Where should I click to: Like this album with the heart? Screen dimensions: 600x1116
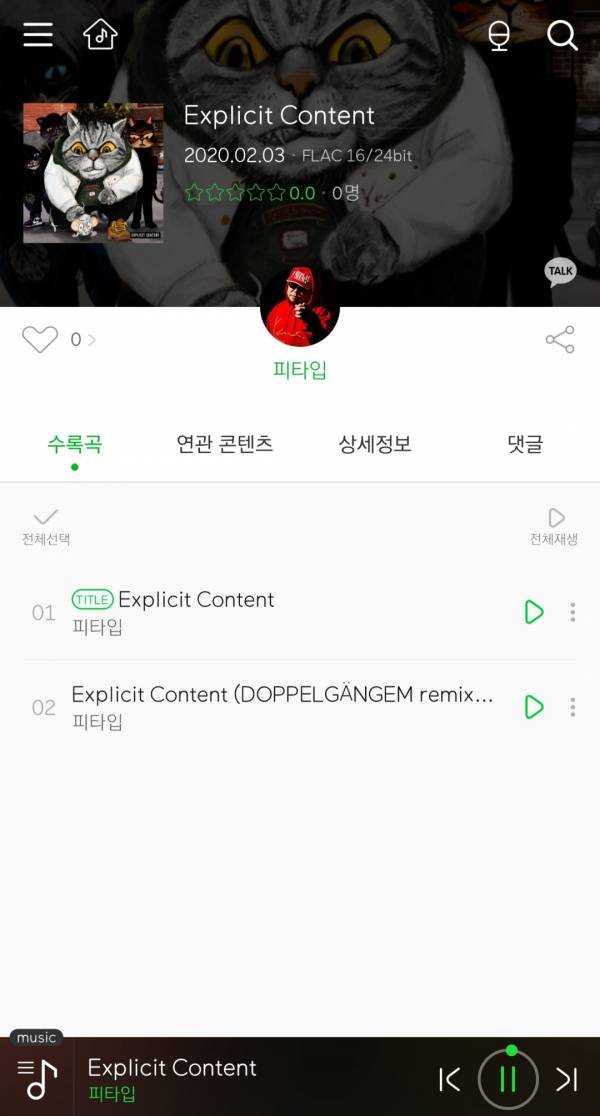coord(40,340)
